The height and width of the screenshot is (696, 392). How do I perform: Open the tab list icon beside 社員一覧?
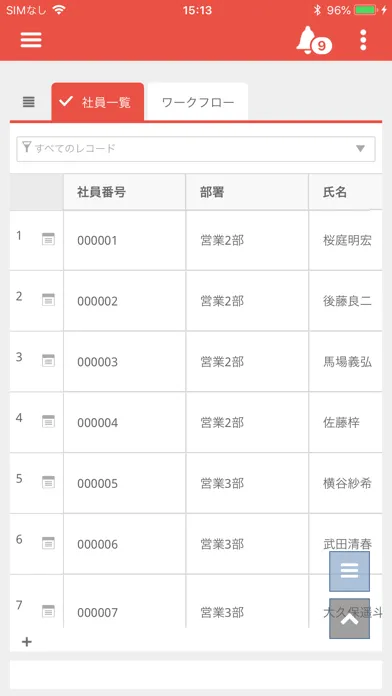tap(29, 102)
